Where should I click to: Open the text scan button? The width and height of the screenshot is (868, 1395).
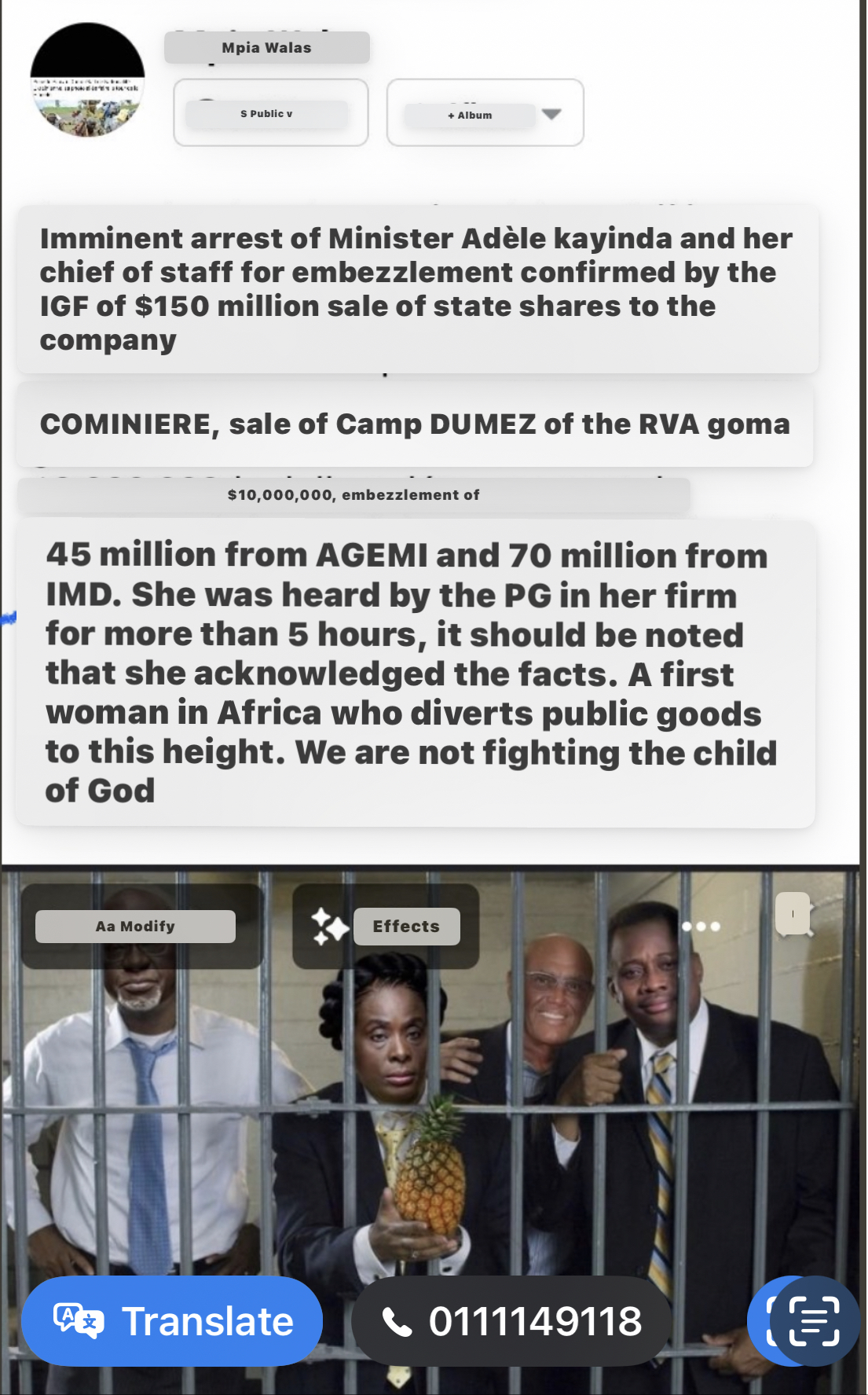813,1321
